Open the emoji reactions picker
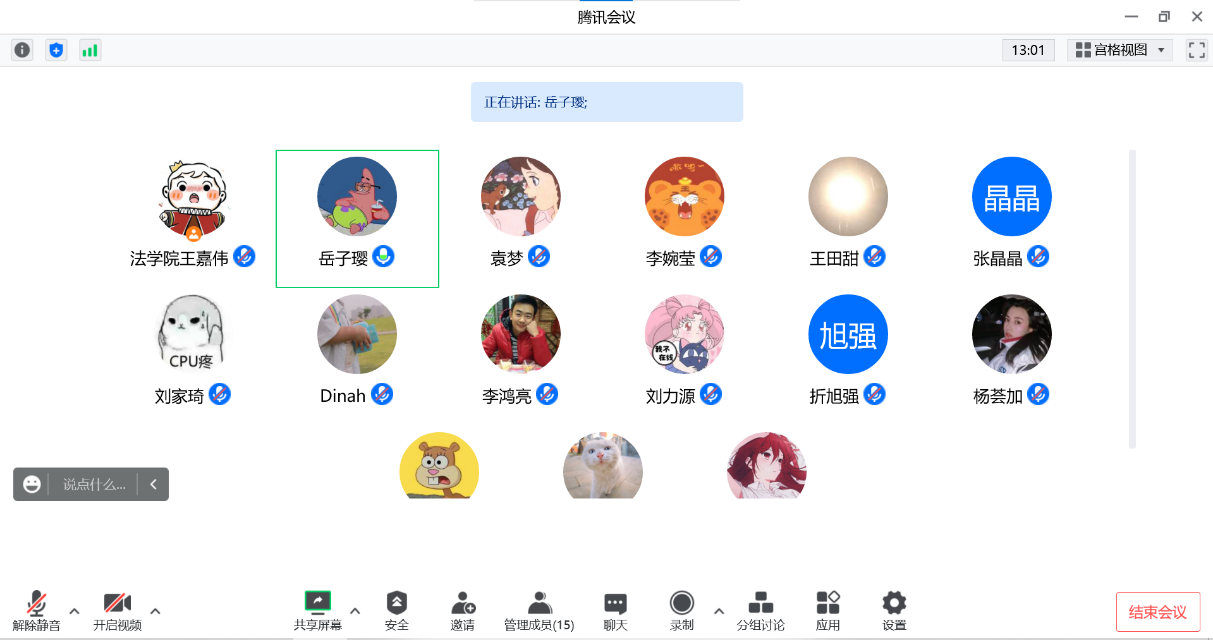 click(x=32, y=484)
